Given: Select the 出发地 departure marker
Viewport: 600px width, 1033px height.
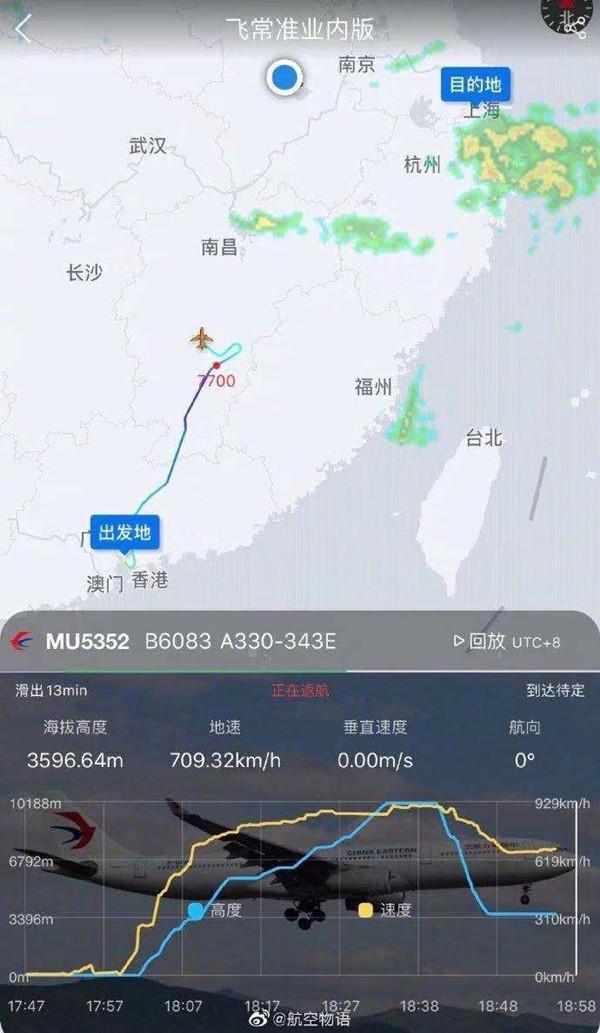Looking at the screenshot, I should 125,532.
